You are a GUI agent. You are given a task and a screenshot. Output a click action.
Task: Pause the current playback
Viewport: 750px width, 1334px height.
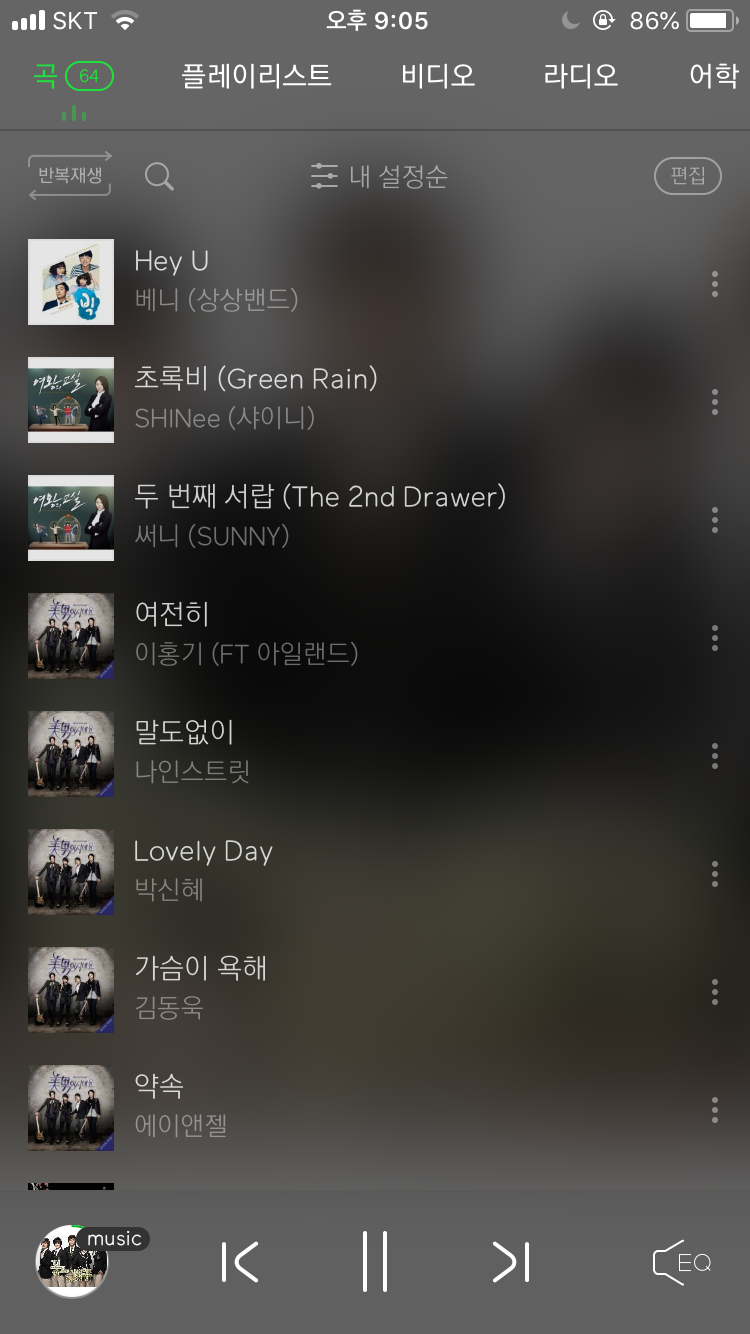click(375, 1262)
